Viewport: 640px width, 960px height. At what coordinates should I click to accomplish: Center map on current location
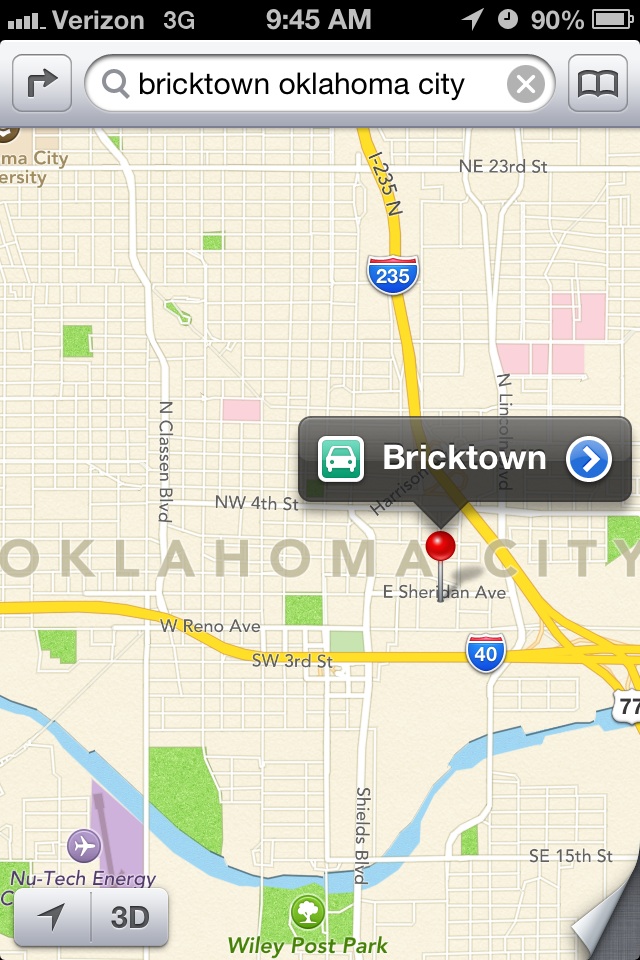pos(51,917)
